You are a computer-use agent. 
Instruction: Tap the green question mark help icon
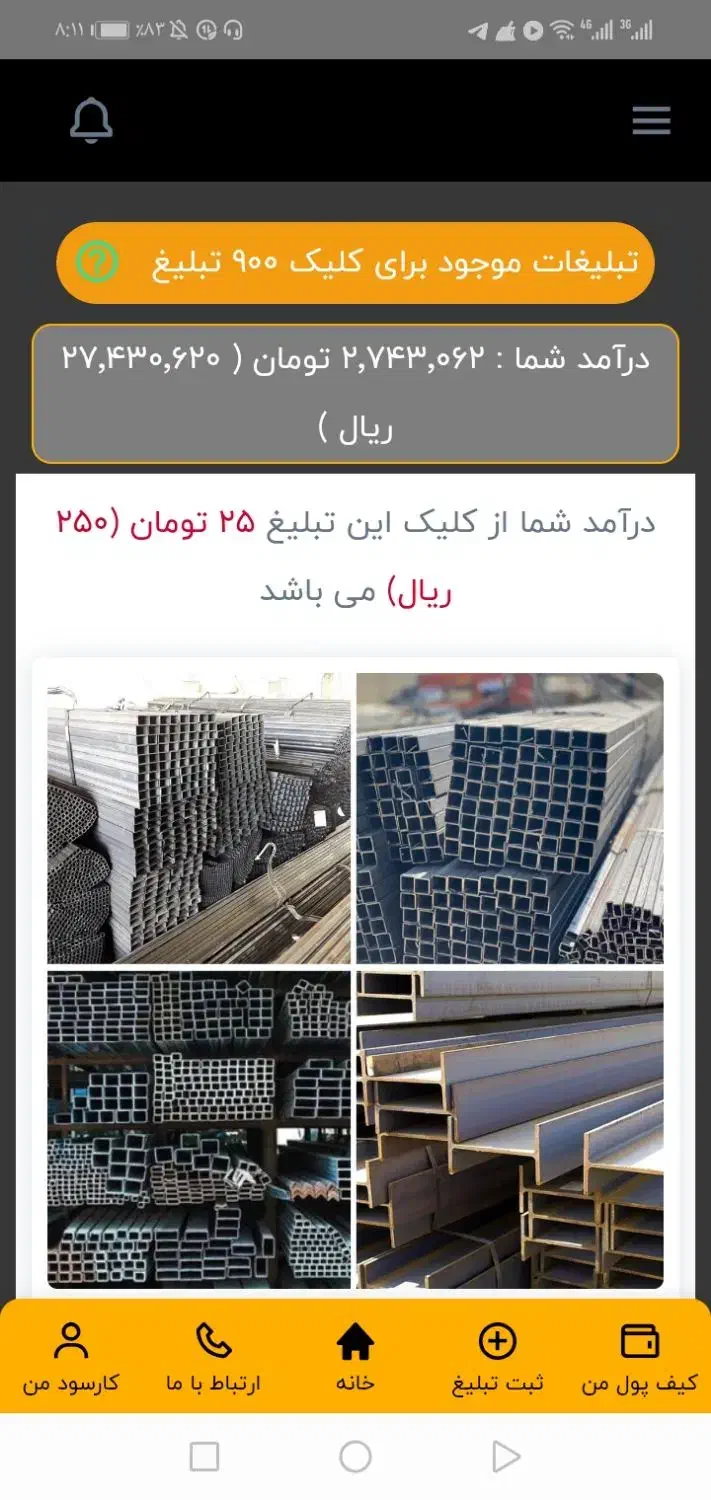pos(98,262)
